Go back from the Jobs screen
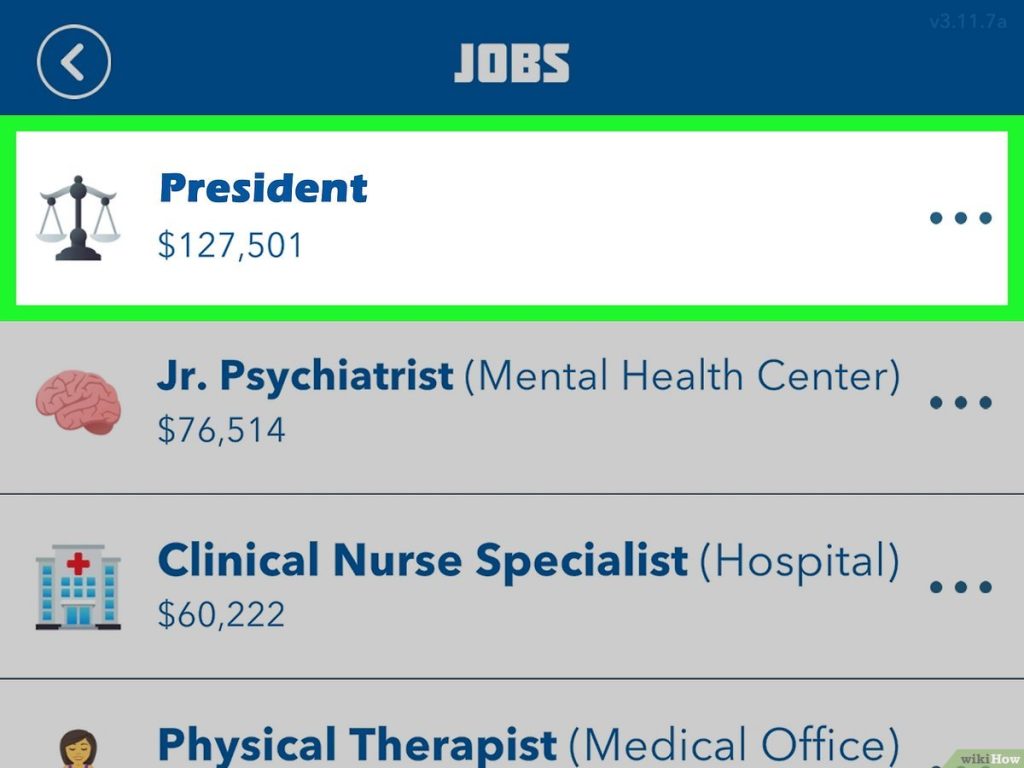The height and width of the screenshot is (768, 1024). click(73, 62)
